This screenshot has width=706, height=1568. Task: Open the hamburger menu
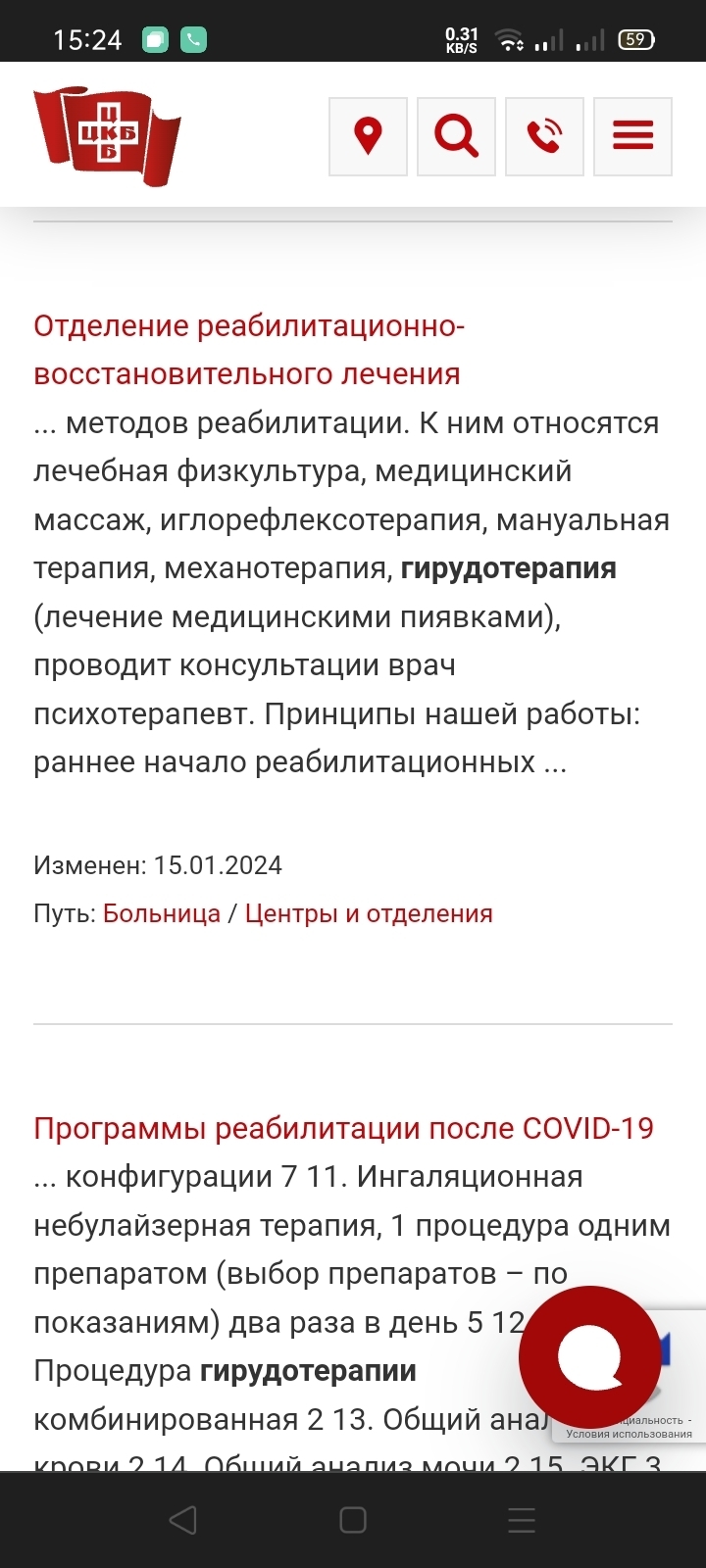pos(632,136)
